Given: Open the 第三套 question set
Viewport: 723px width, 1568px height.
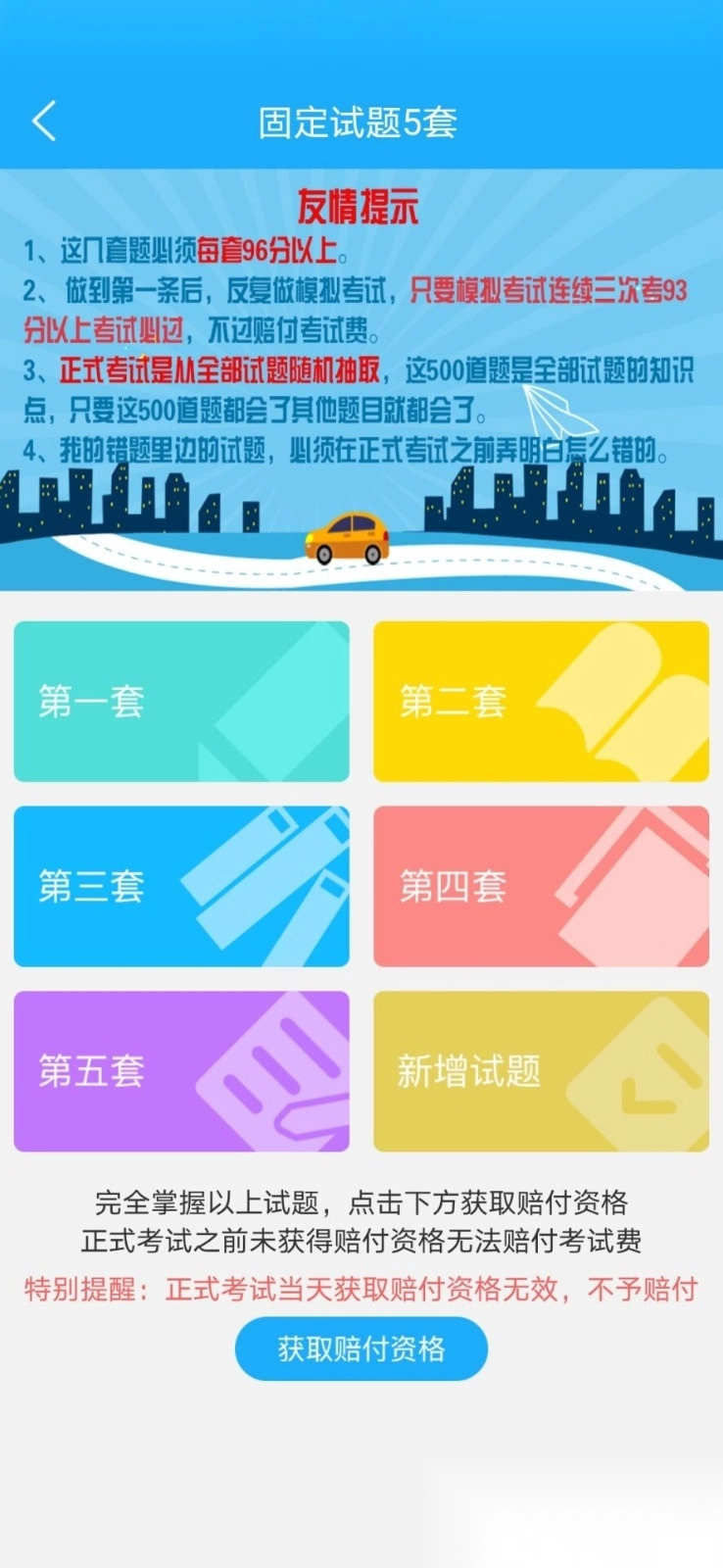Looking at the screenshot, I should 180,885.
